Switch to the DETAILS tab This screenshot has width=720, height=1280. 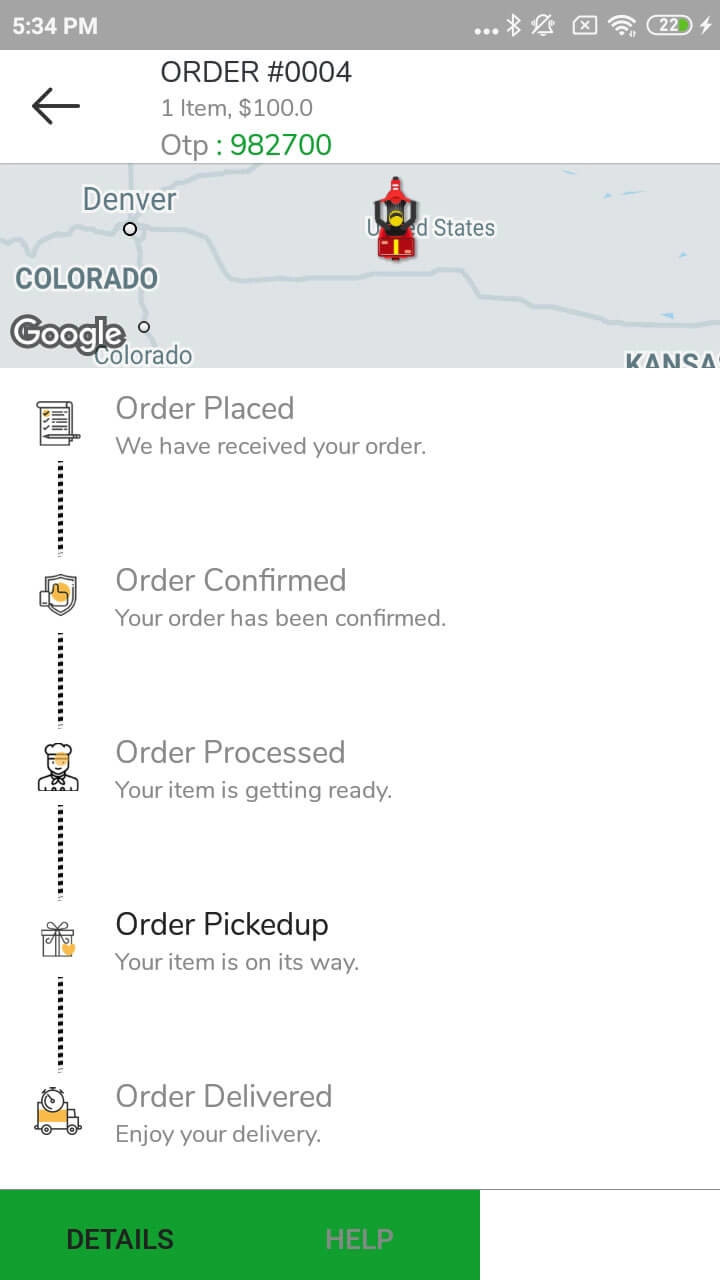[119, 1238]
